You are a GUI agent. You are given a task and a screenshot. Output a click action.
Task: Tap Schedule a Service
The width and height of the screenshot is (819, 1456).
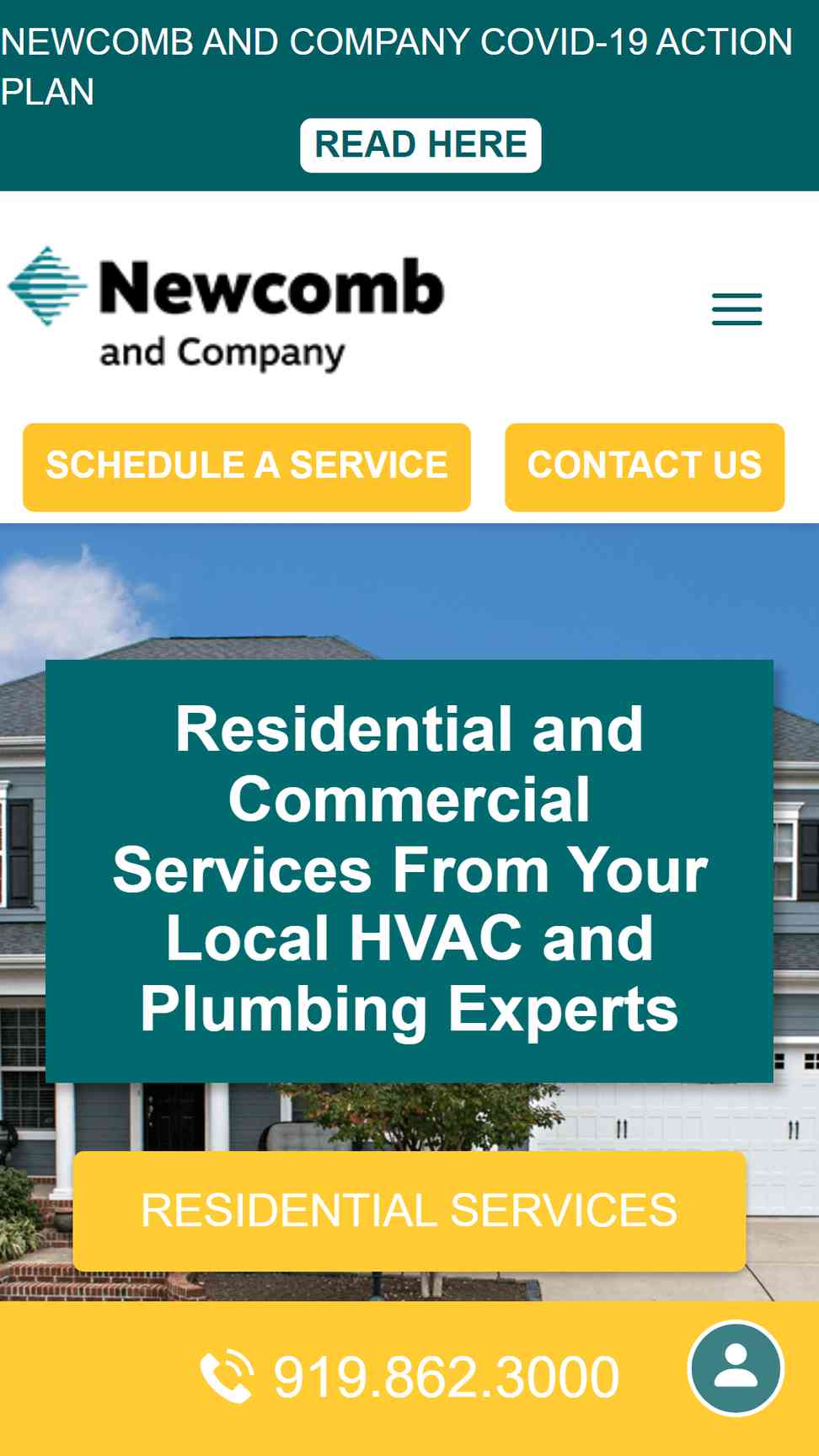[x=247, y=467]
